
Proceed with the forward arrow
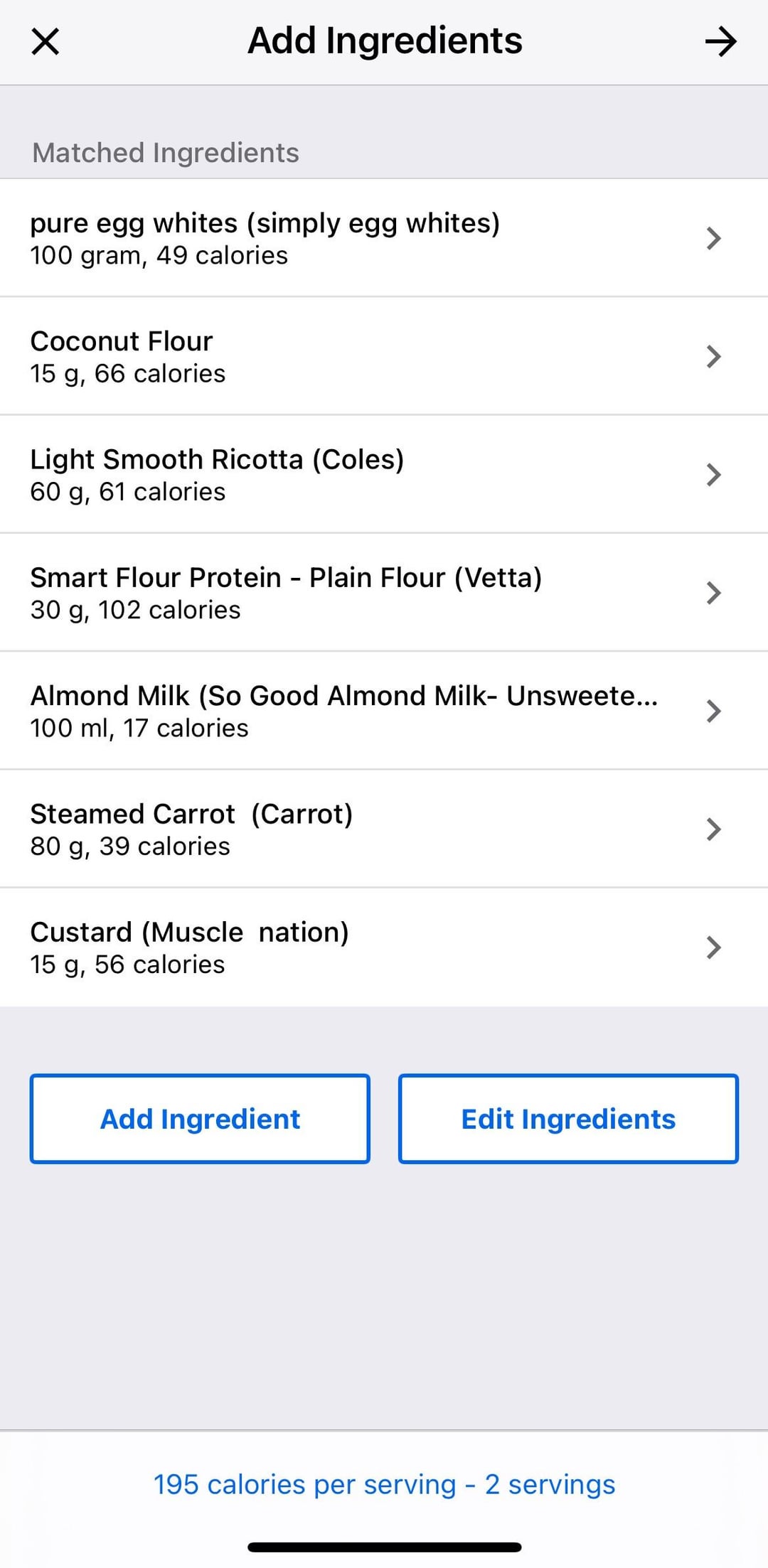(x=720, y=42)
